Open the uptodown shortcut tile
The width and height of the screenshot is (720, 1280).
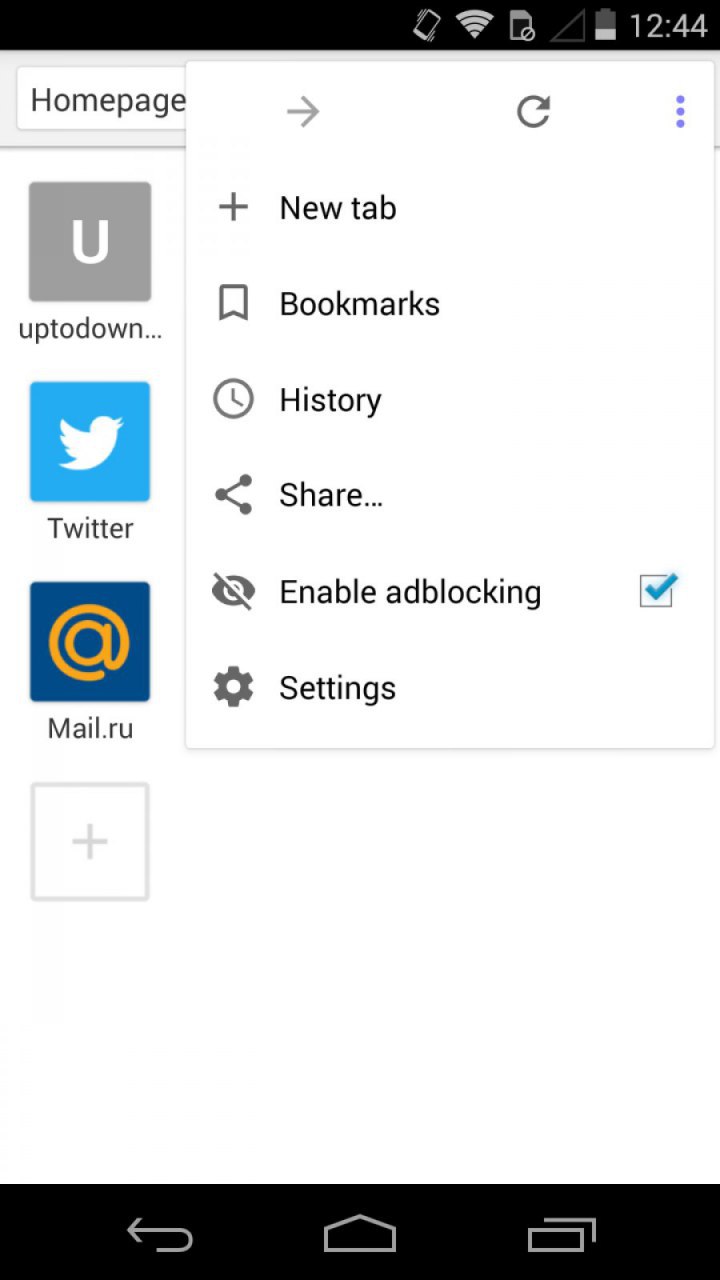(90, 242)
